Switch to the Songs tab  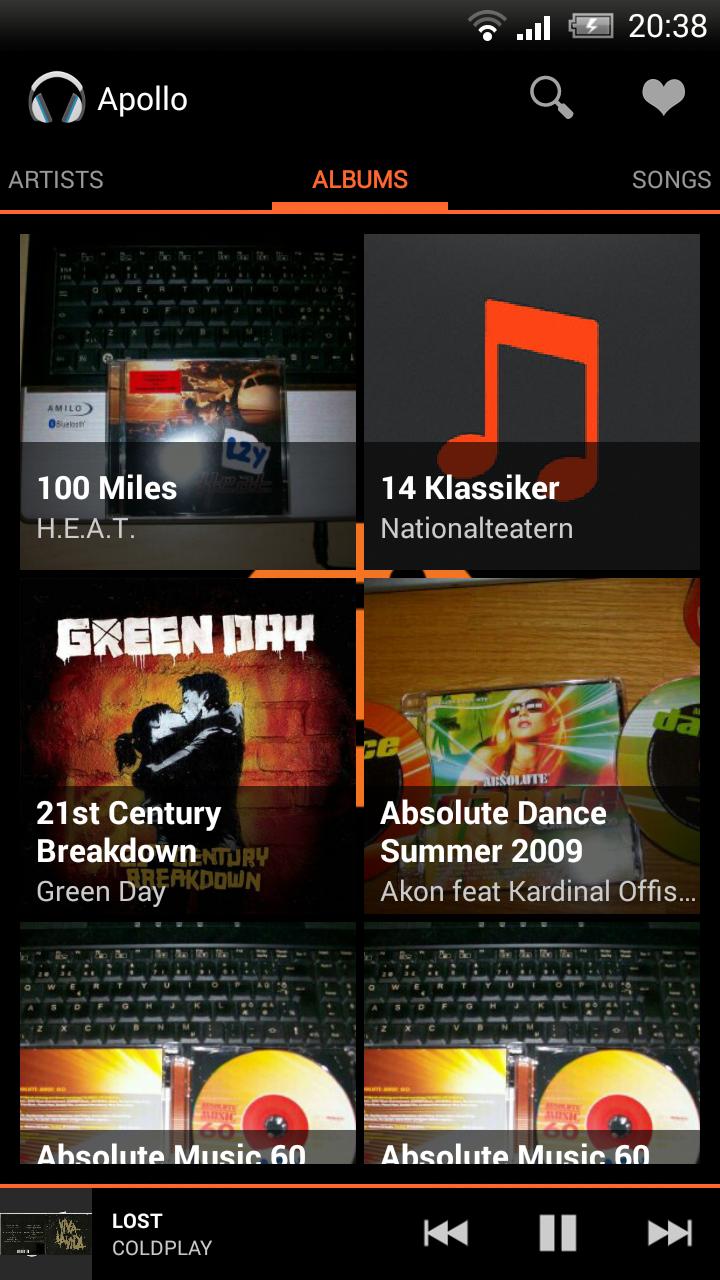[670, 180]
